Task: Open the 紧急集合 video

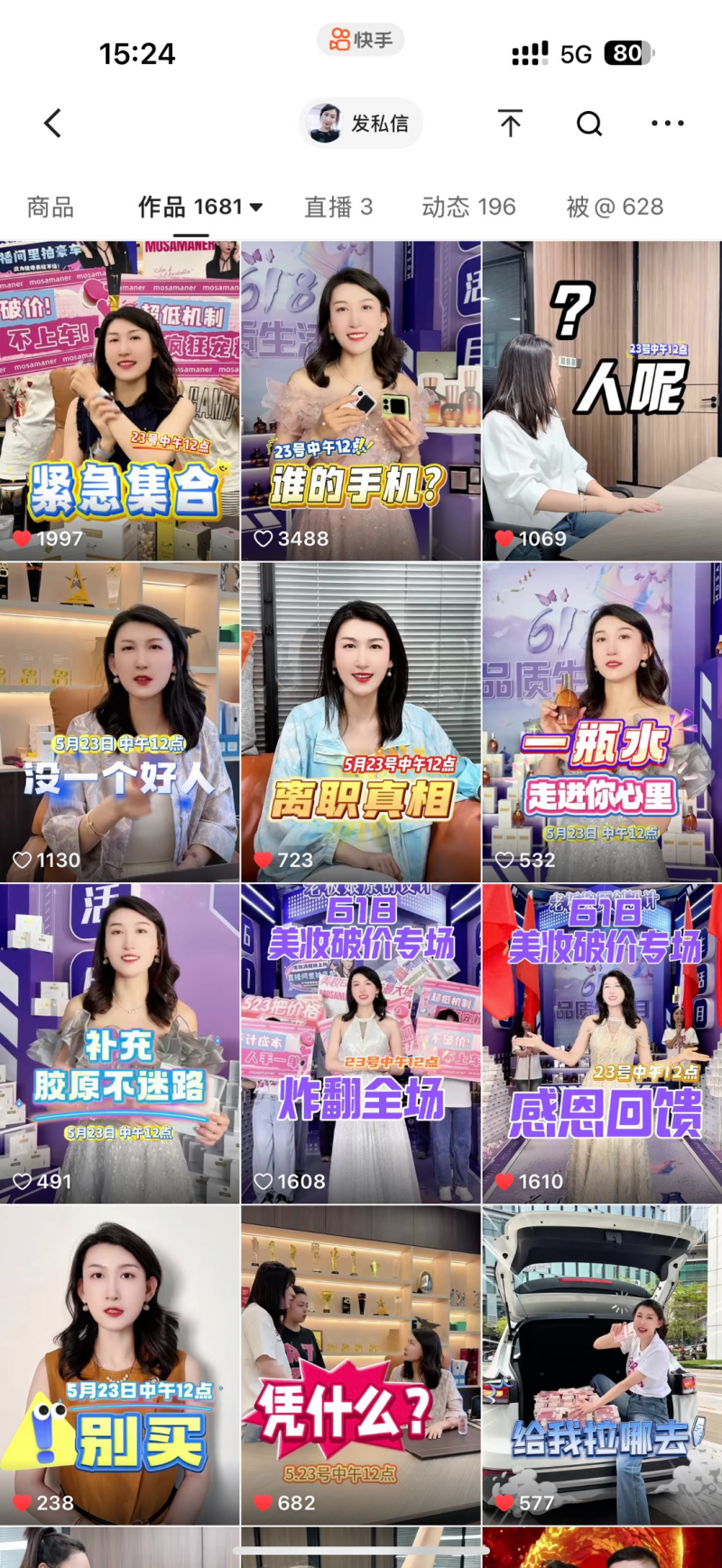Action: 120,401
